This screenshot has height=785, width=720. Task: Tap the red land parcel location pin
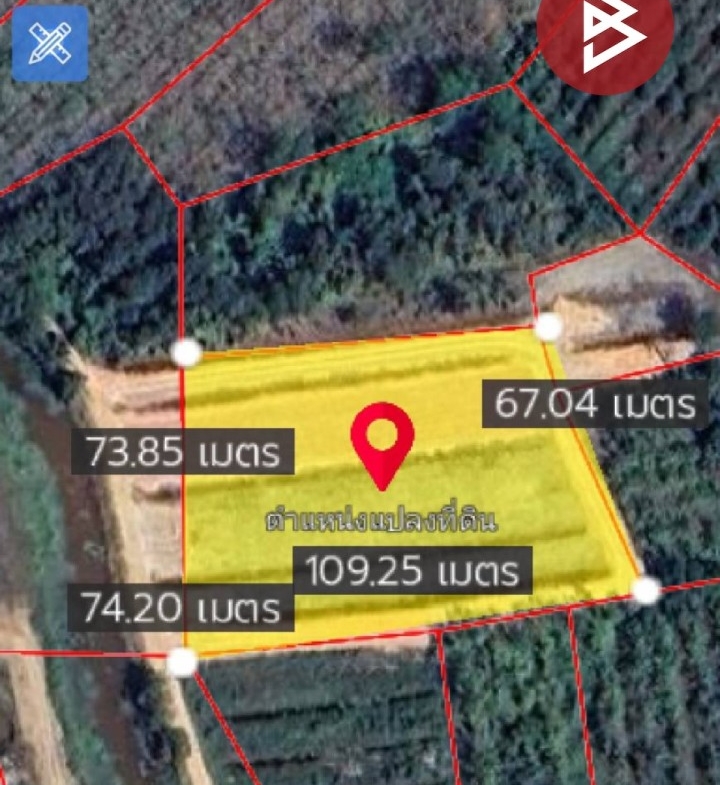(x=382, y=440)
